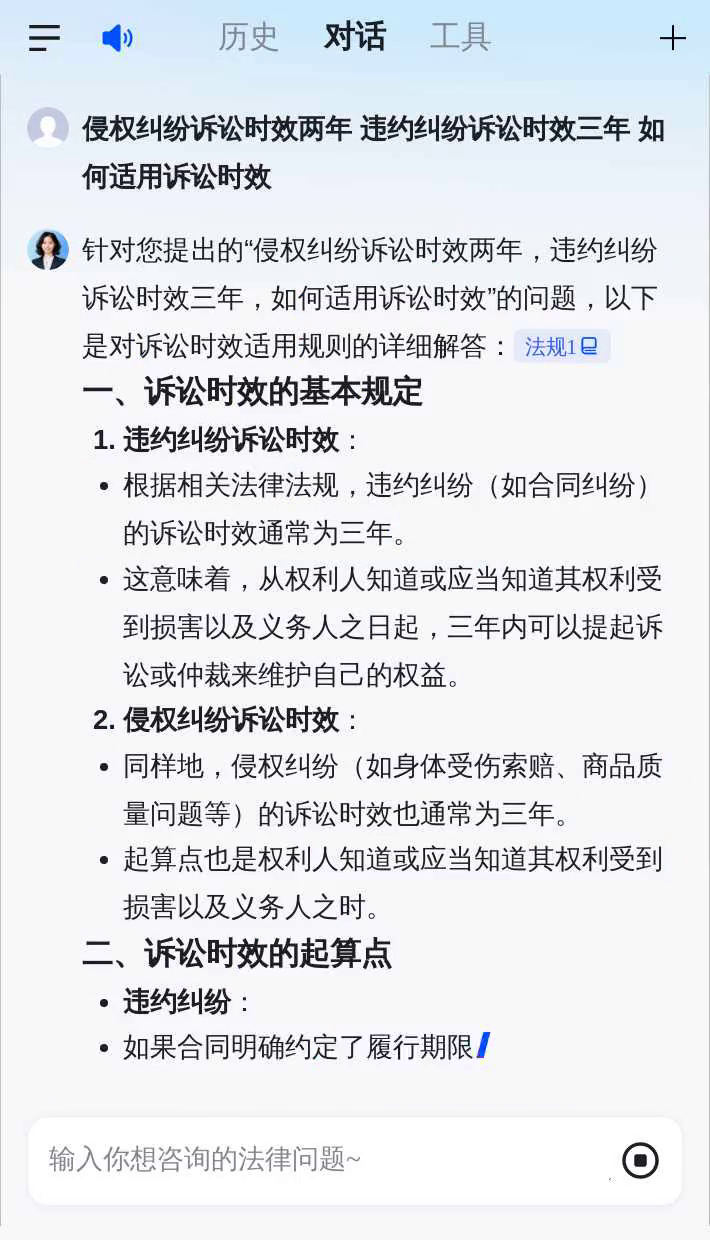Open the 法规1 citation chip

(561, 347)
